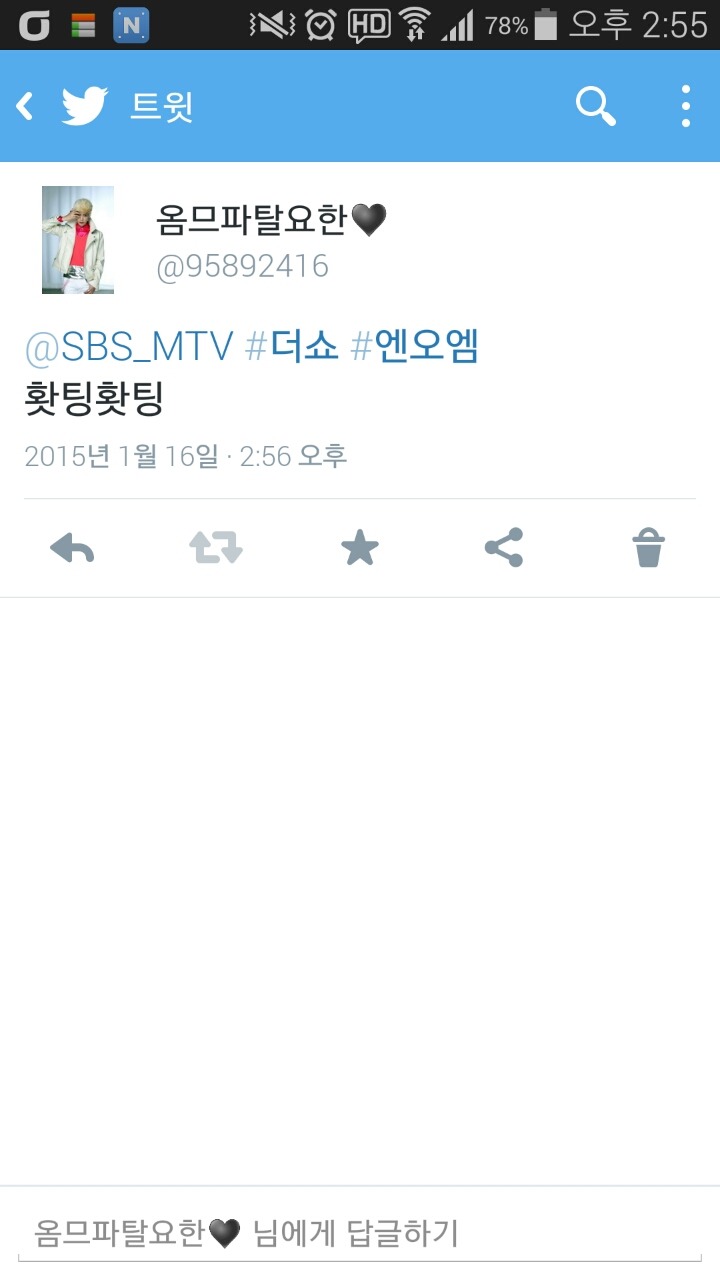Share this tweet
Screen dimensions: 720x1280
[x=504, y=548]
